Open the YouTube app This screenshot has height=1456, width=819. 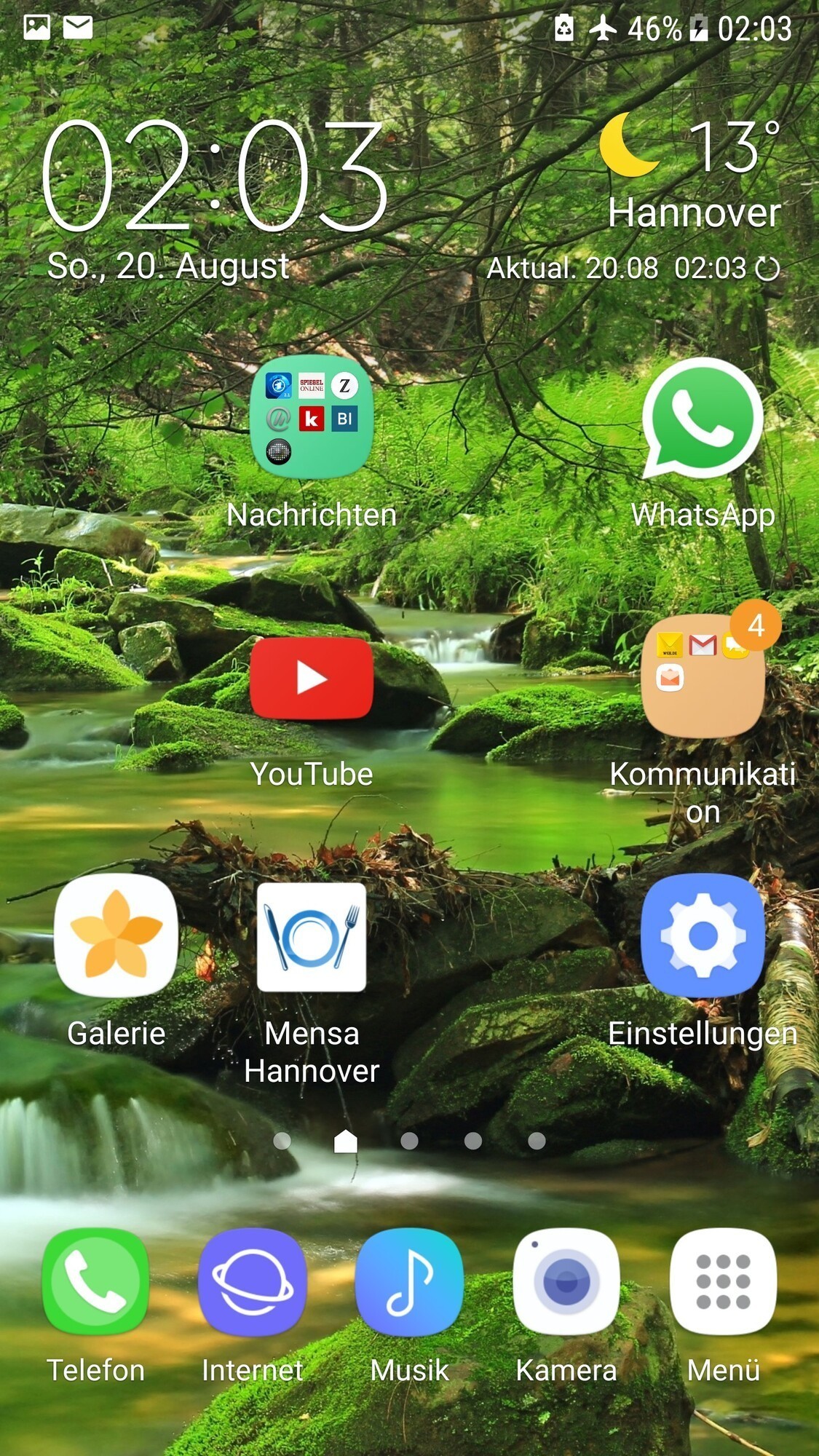(x=312, y=678)
